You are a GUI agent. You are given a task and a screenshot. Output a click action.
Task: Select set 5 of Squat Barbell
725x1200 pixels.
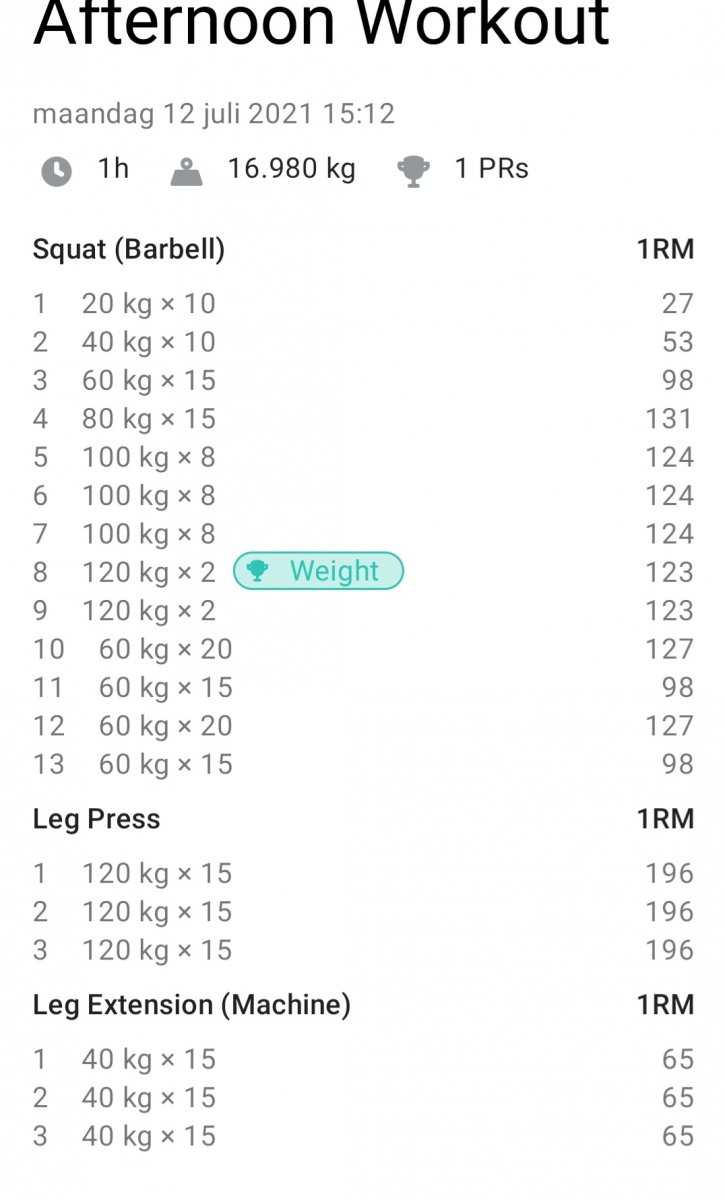pyautogui.click(x=150, y=457)
